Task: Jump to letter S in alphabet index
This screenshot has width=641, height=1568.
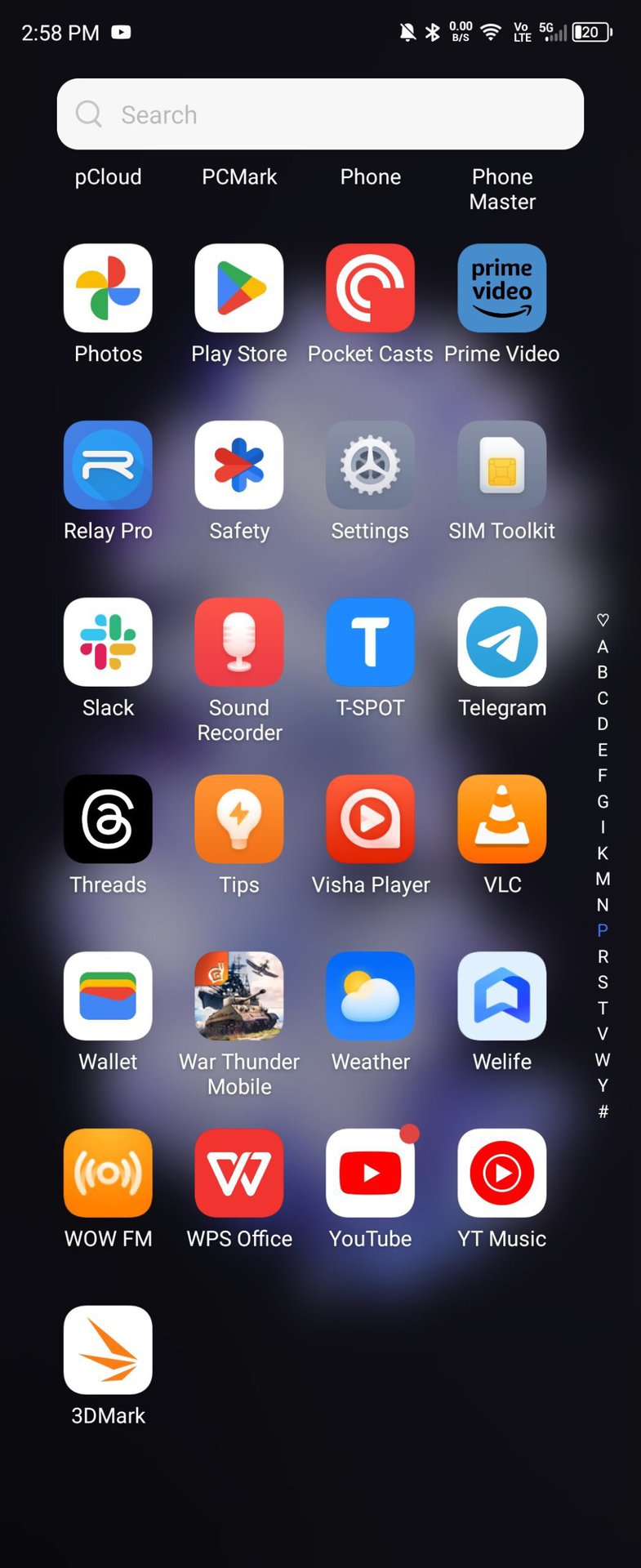Action: pos(603,982)
